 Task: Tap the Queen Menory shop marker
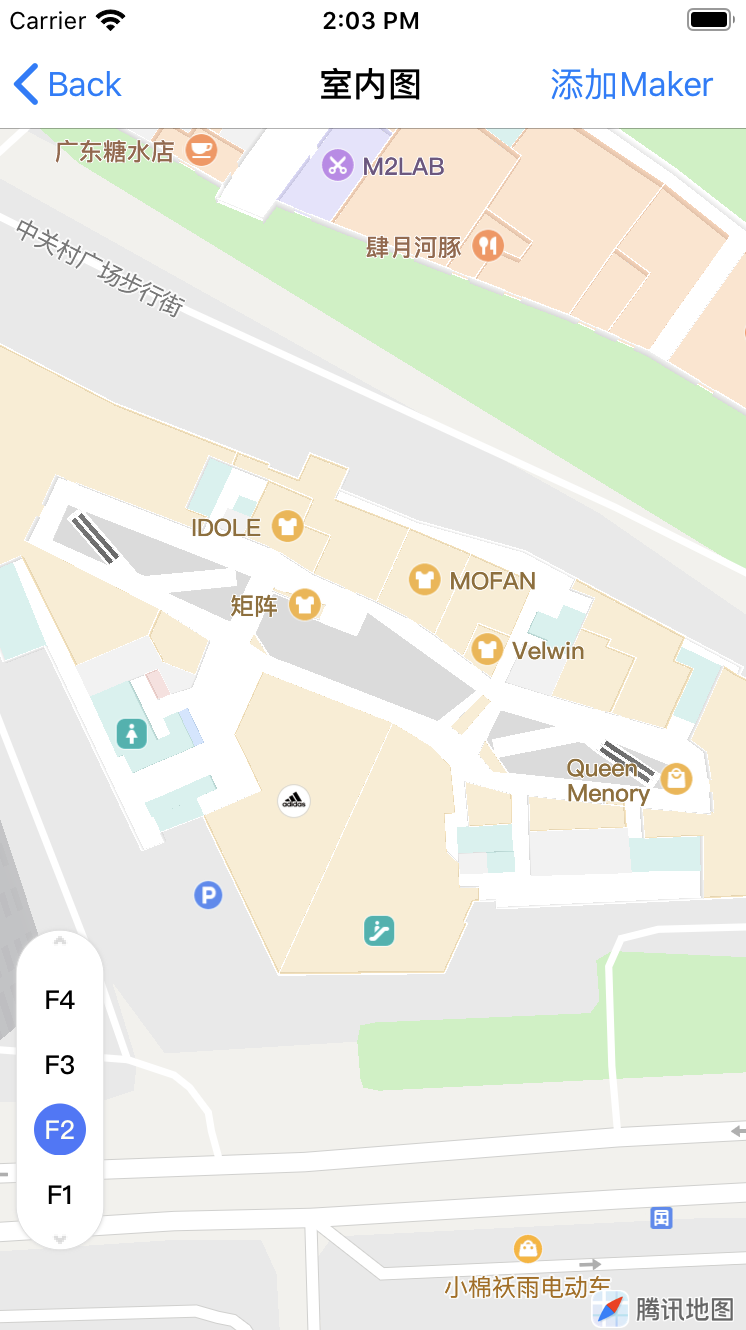coord(677,778)
